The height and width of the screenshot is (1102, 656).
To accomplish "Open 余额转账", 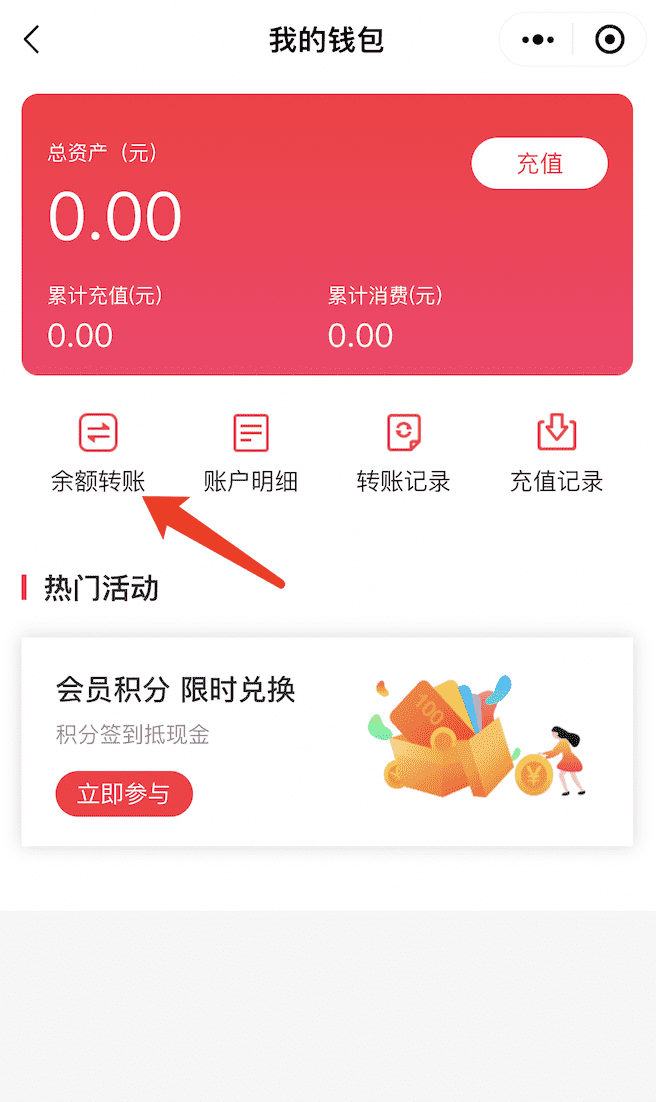I will click(98, 453).
